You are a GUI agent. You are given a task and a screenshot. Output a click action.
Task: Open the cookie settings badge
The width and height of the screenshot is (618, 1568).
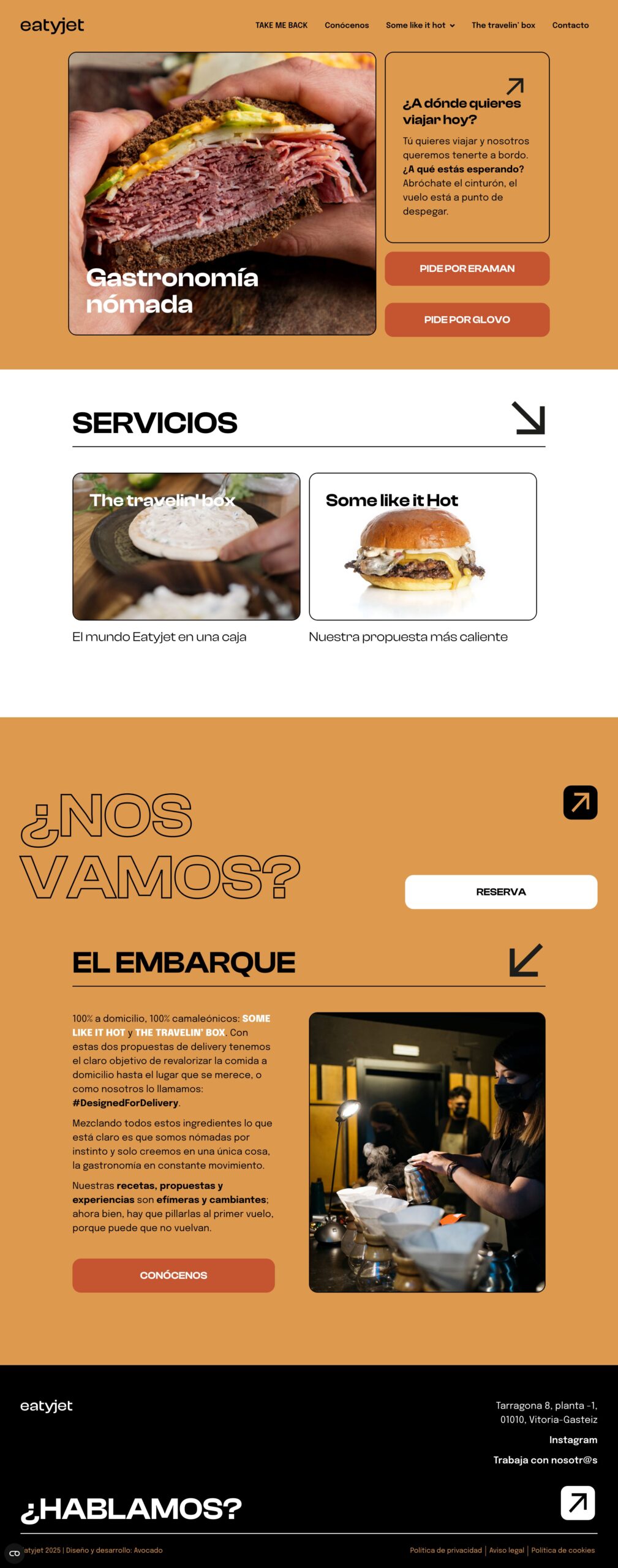(x=15, y=1553)
